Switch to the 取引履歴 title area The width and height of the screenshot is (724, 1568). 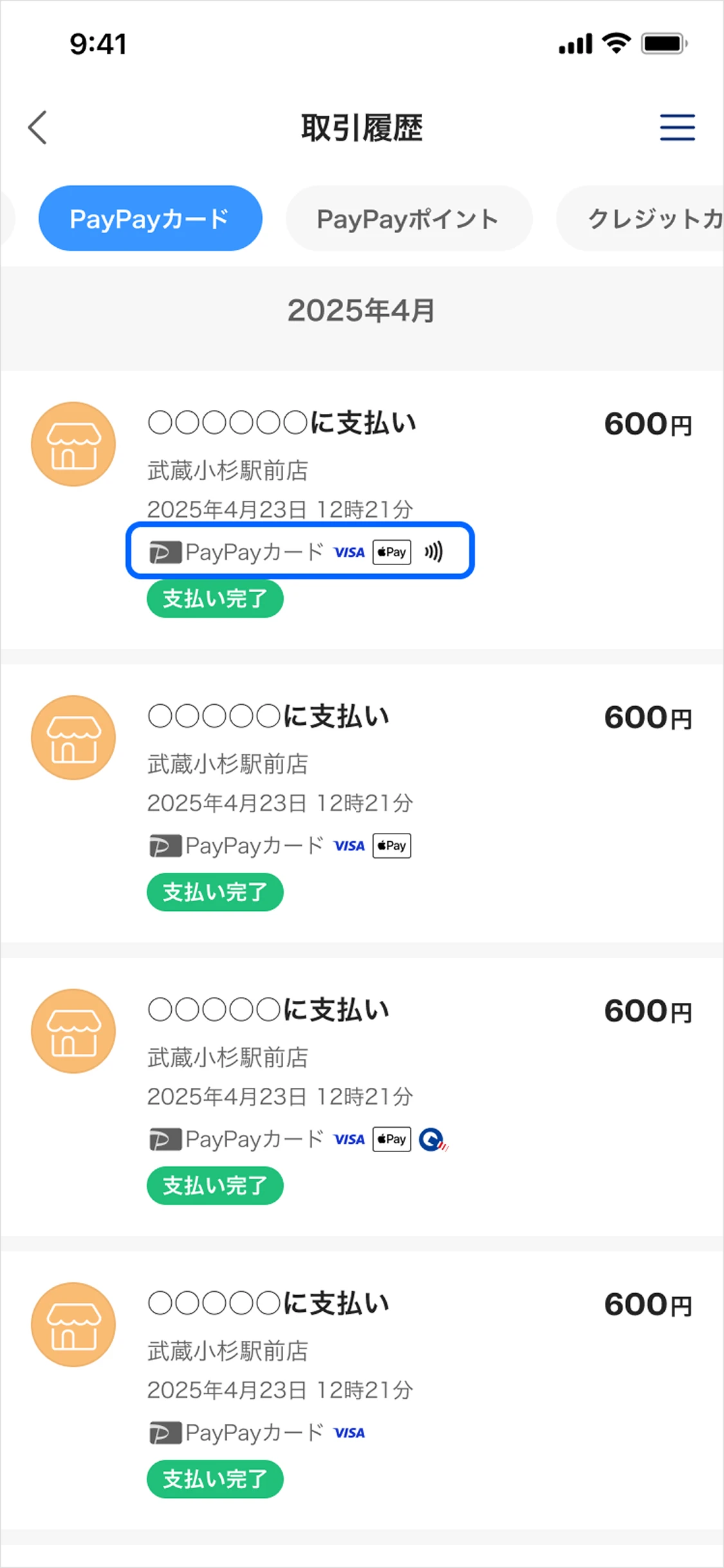(x=362, y=127)
